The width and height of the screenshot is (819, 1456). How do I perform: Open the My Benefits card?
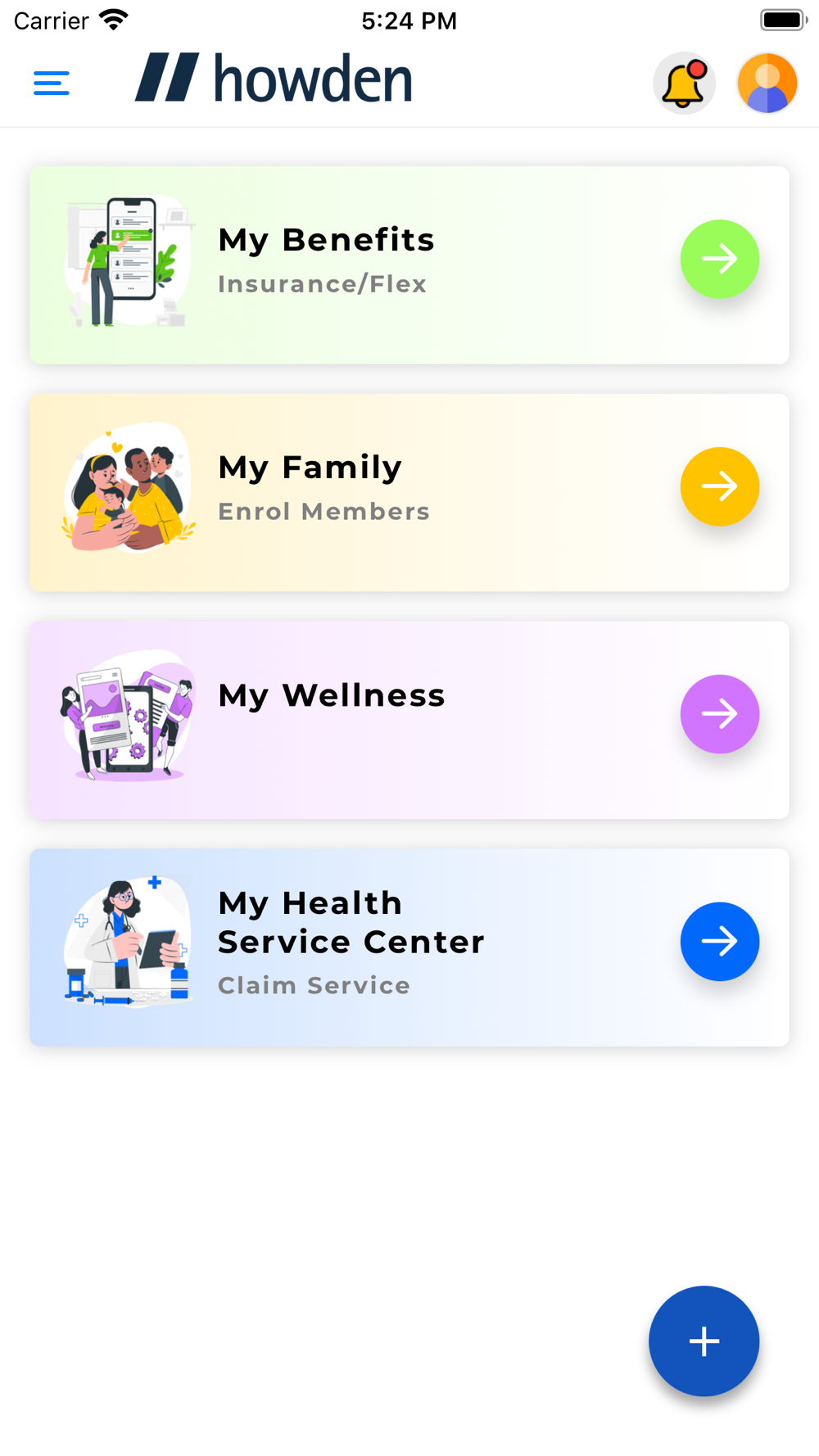[409, 265]
